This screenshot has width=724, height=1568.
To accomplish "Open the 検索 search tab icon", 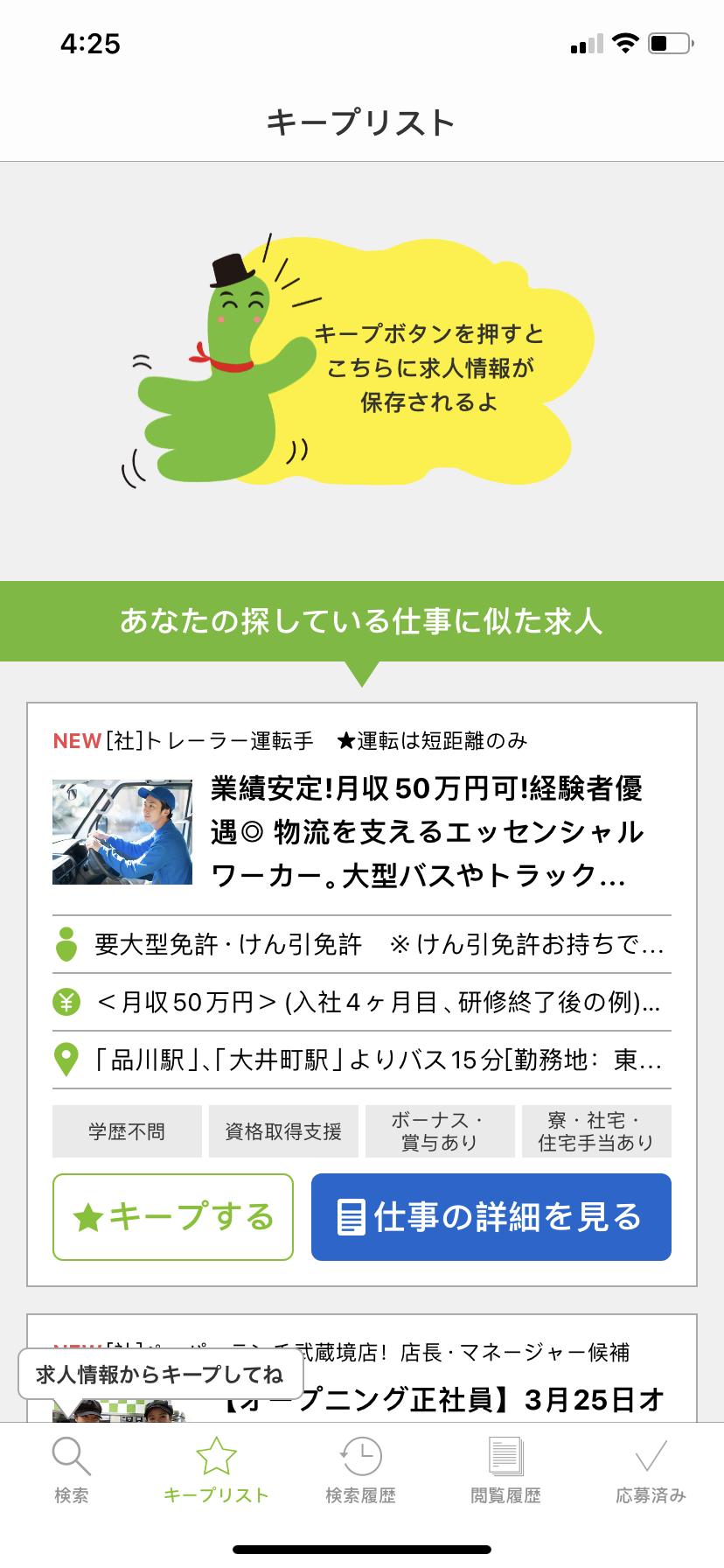I will coord(72,1450).
